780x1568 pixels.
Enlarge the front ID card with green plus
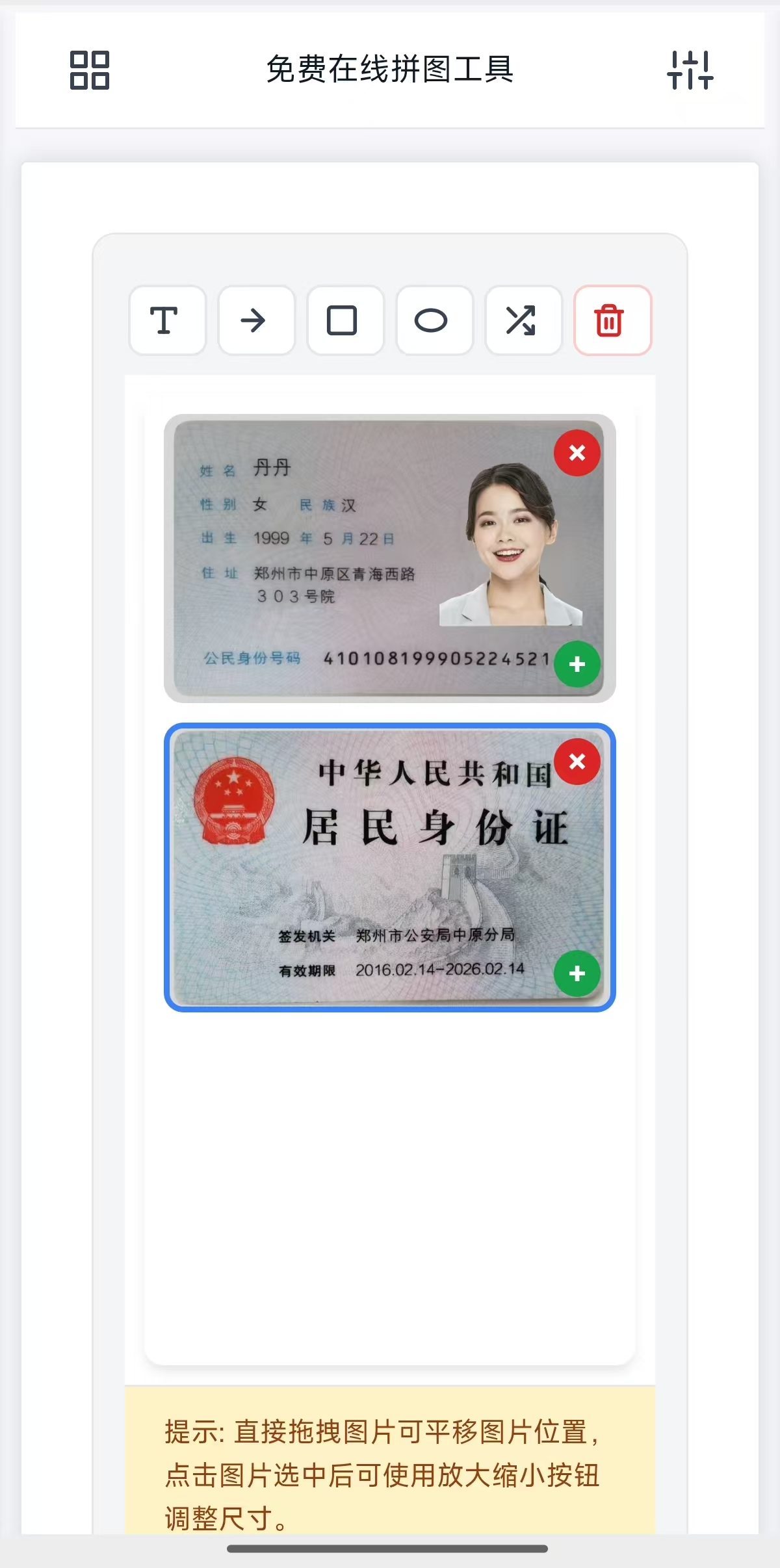[x=577, y=664]
